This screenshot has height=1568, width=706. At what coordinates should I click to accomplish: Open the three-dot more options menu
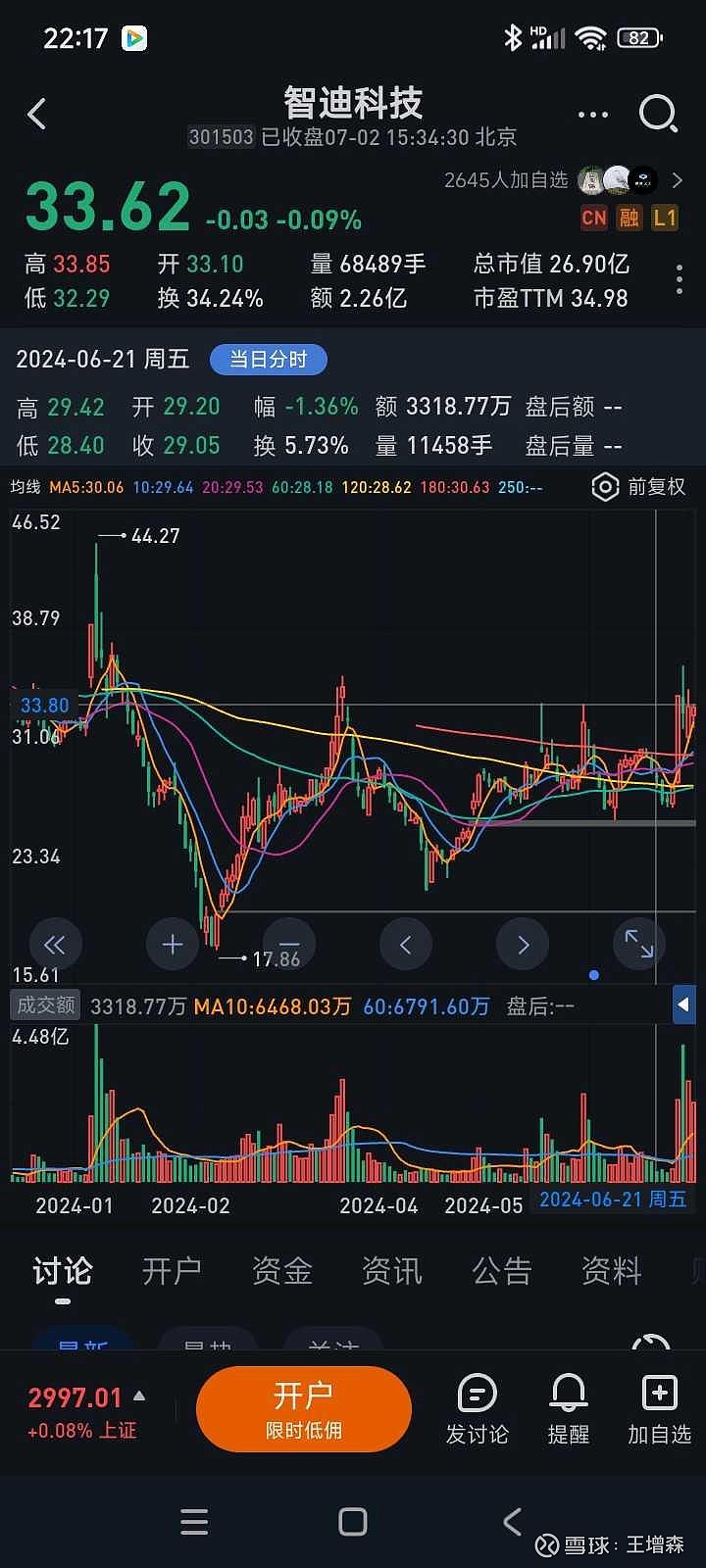tap(593, 115)
